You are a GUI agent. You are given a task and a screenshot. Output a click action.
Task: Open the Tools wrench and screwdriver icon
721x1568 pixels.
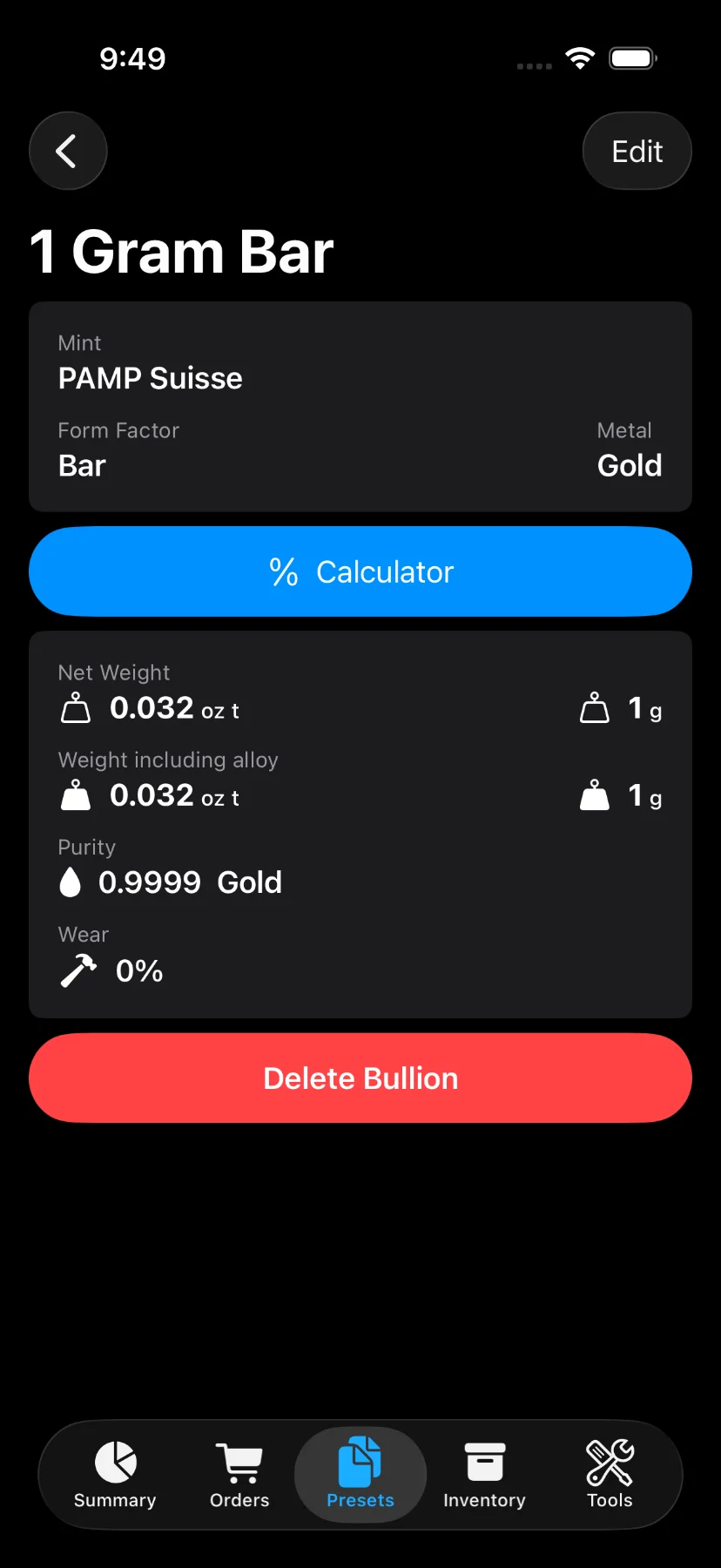[609, 1462]
